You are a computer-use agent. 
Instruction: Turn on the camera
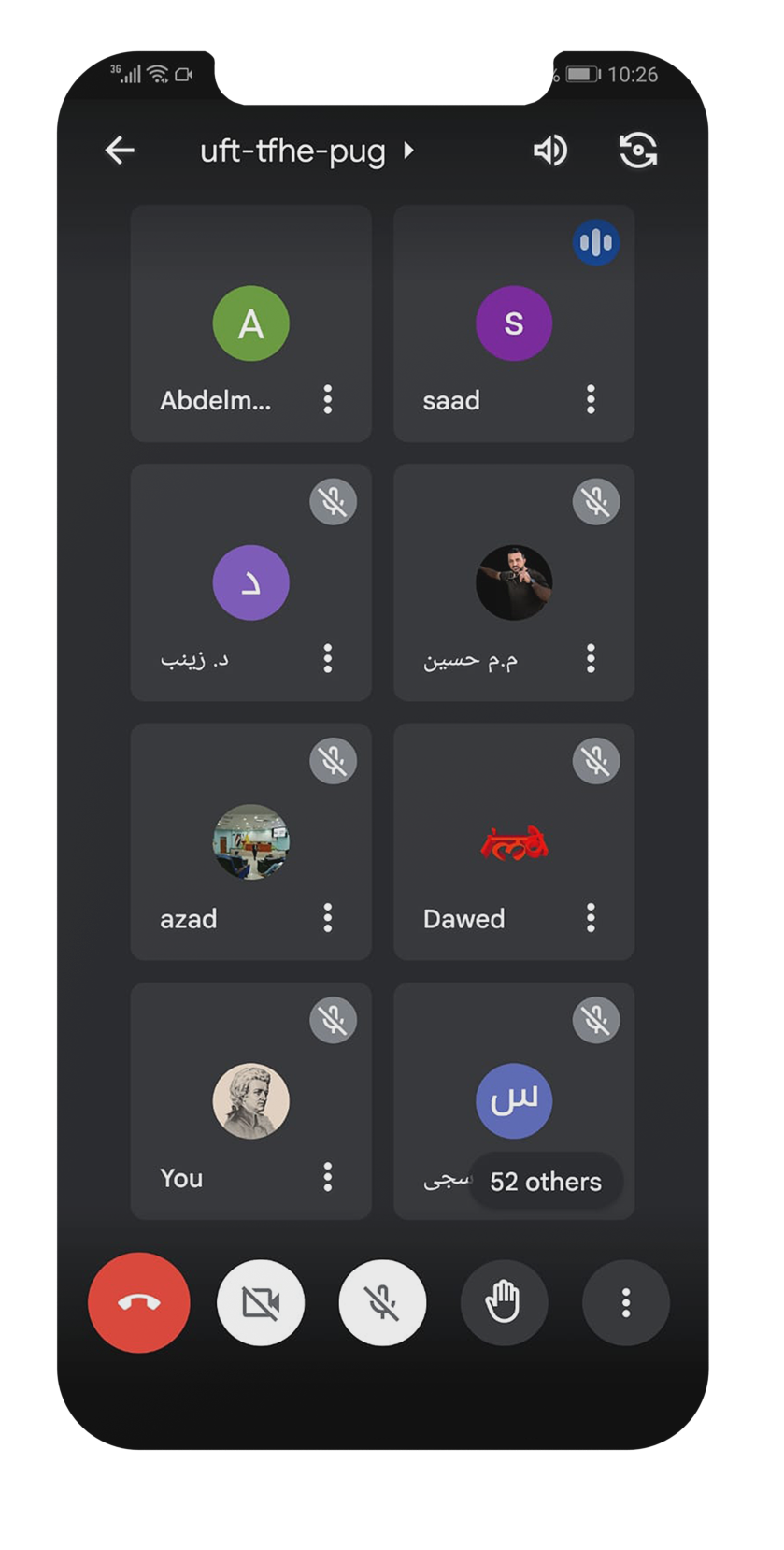pos(261,1302)
